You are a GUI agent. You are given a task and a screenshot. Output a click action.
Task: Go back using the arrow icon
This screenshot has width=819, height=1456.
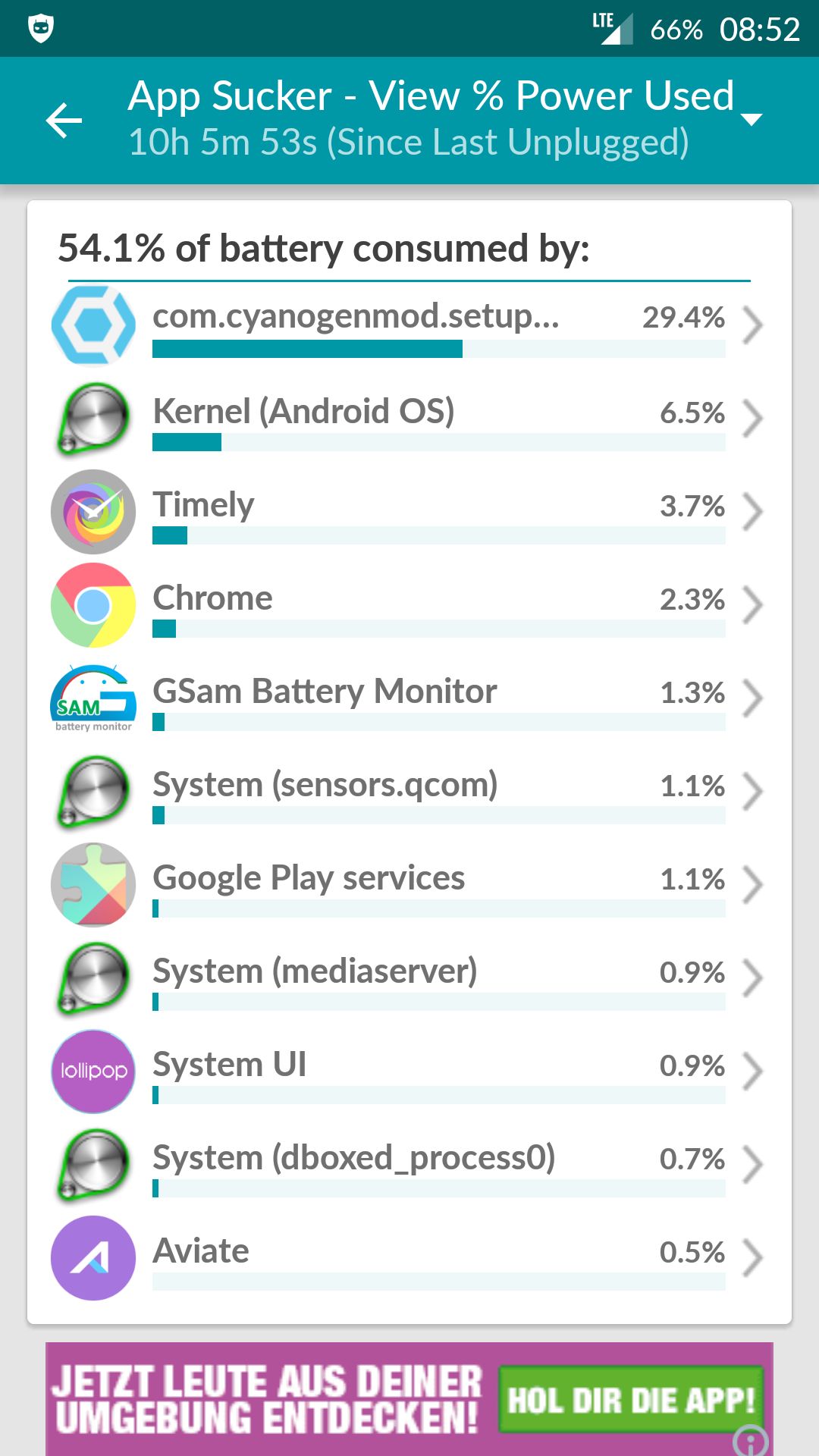click(x=64, y=121)
